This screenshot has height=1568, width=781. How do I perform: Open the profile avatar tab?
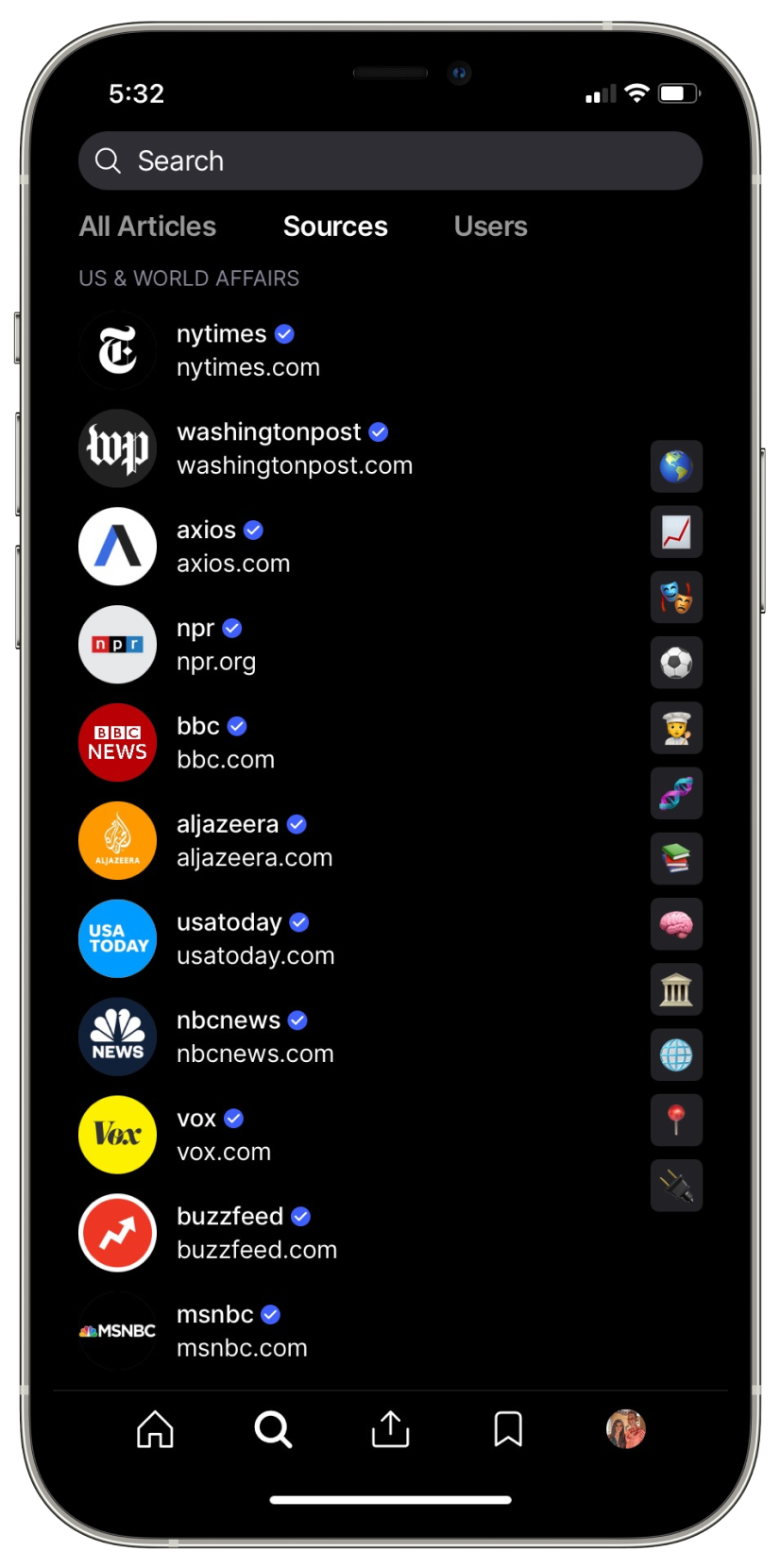[625, 1429]
